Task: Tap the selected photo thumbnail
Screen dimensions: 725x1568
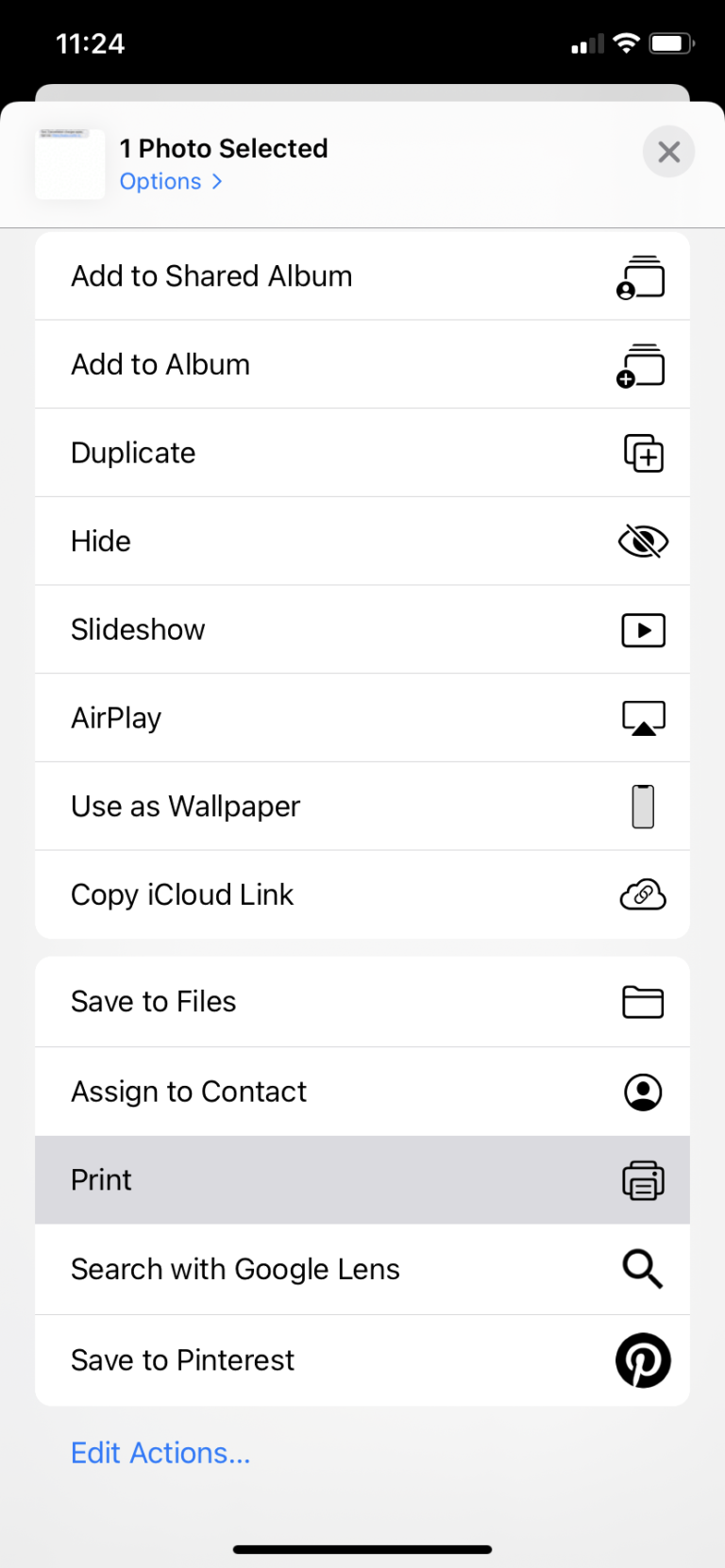Action: [x=69, y=164]
